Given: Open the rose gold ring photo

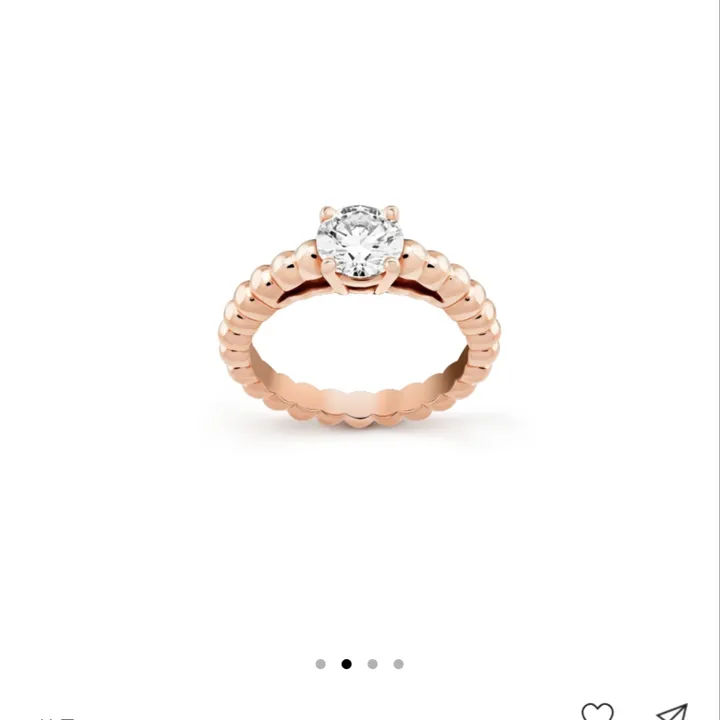Looking at the screenshot, I should coord(360,315).
